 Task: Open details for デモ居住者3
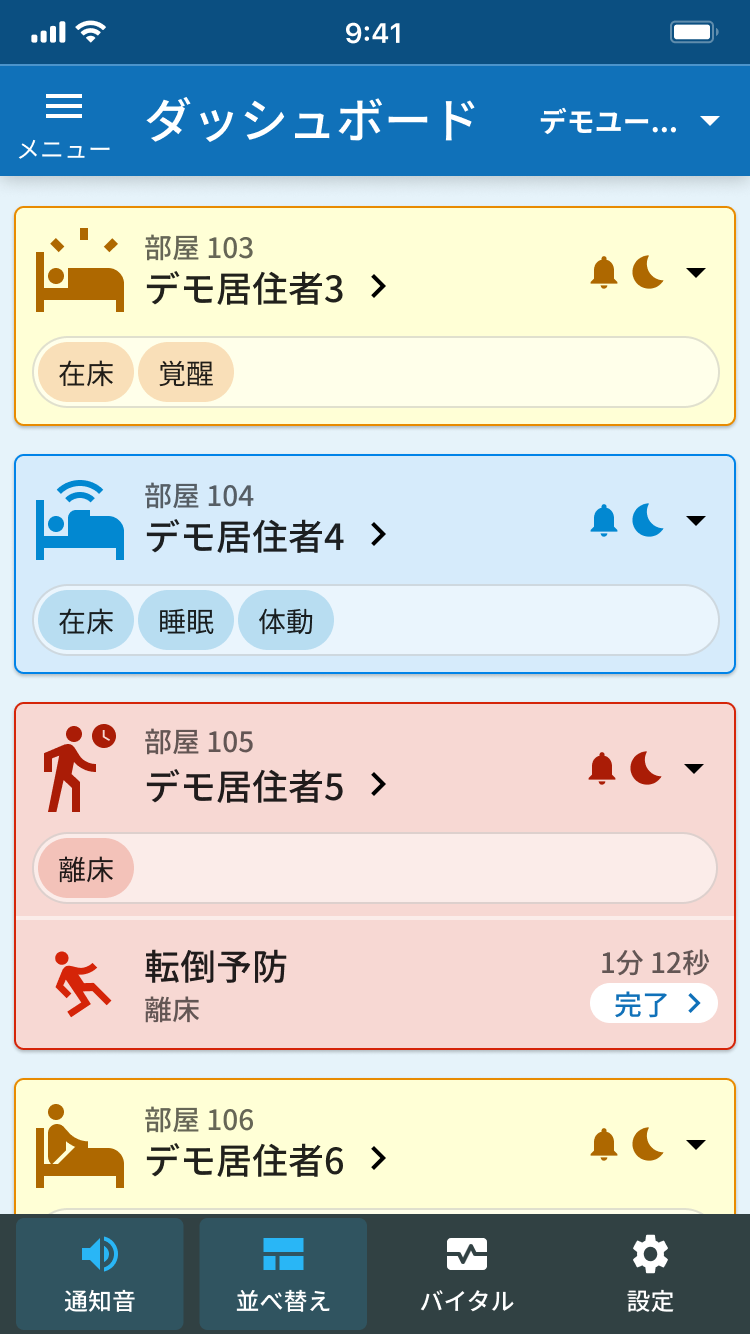(266, 288)
